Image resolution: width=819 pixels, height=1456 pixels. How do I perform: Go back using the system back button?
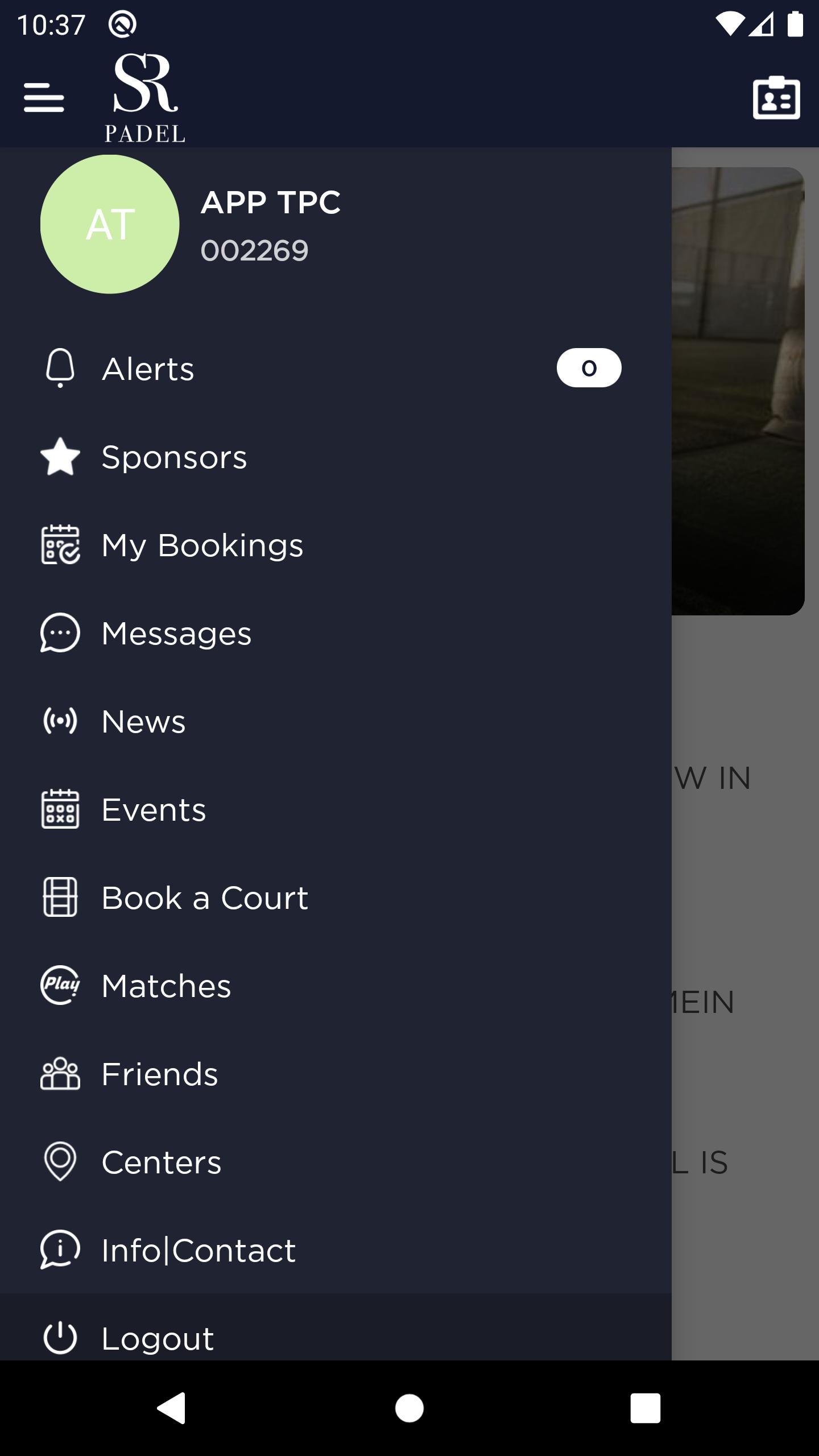pyautogui.click(x=171, y=1408)
